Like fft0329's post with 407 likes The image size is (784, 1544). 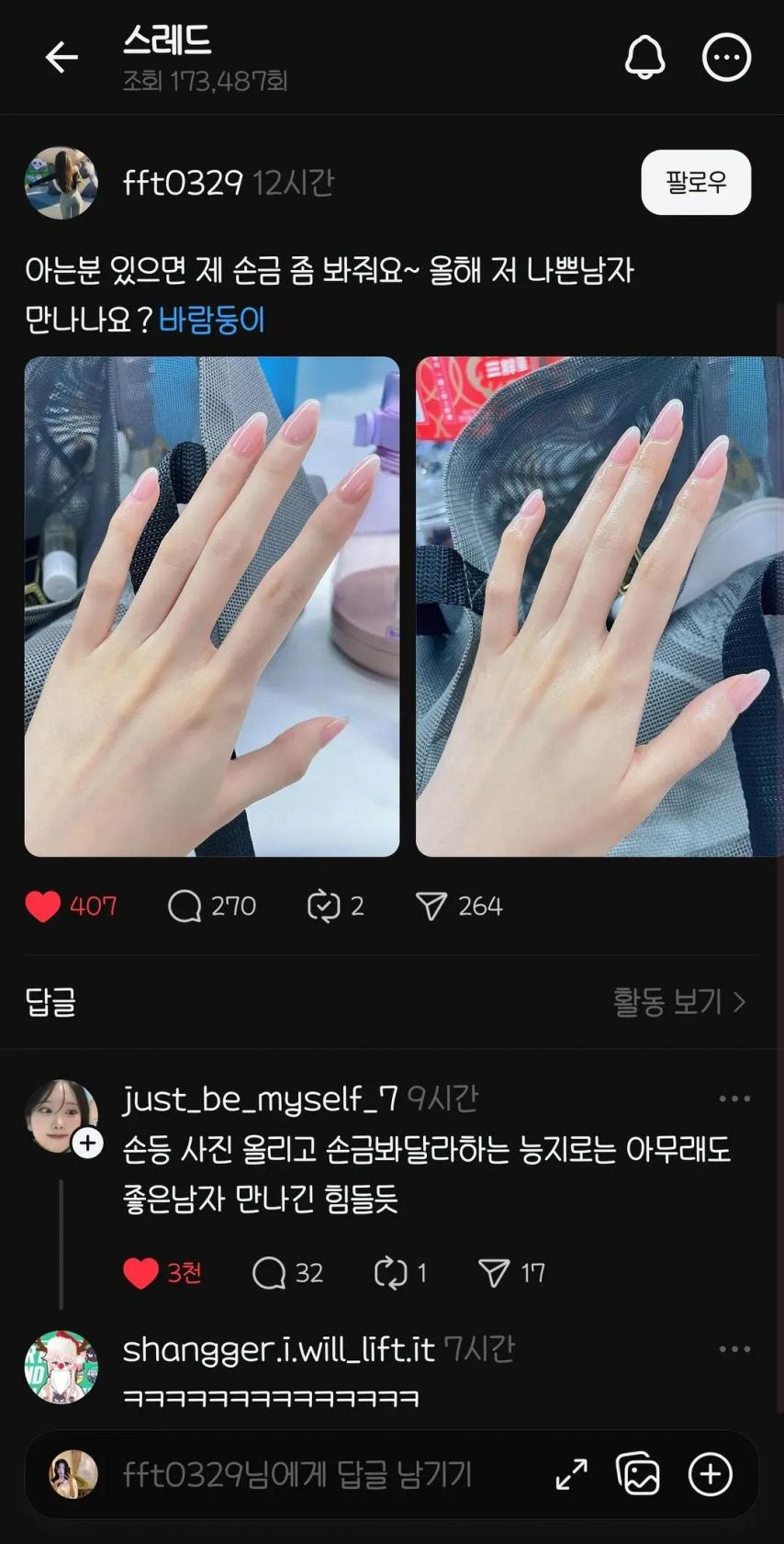(43, 907)
